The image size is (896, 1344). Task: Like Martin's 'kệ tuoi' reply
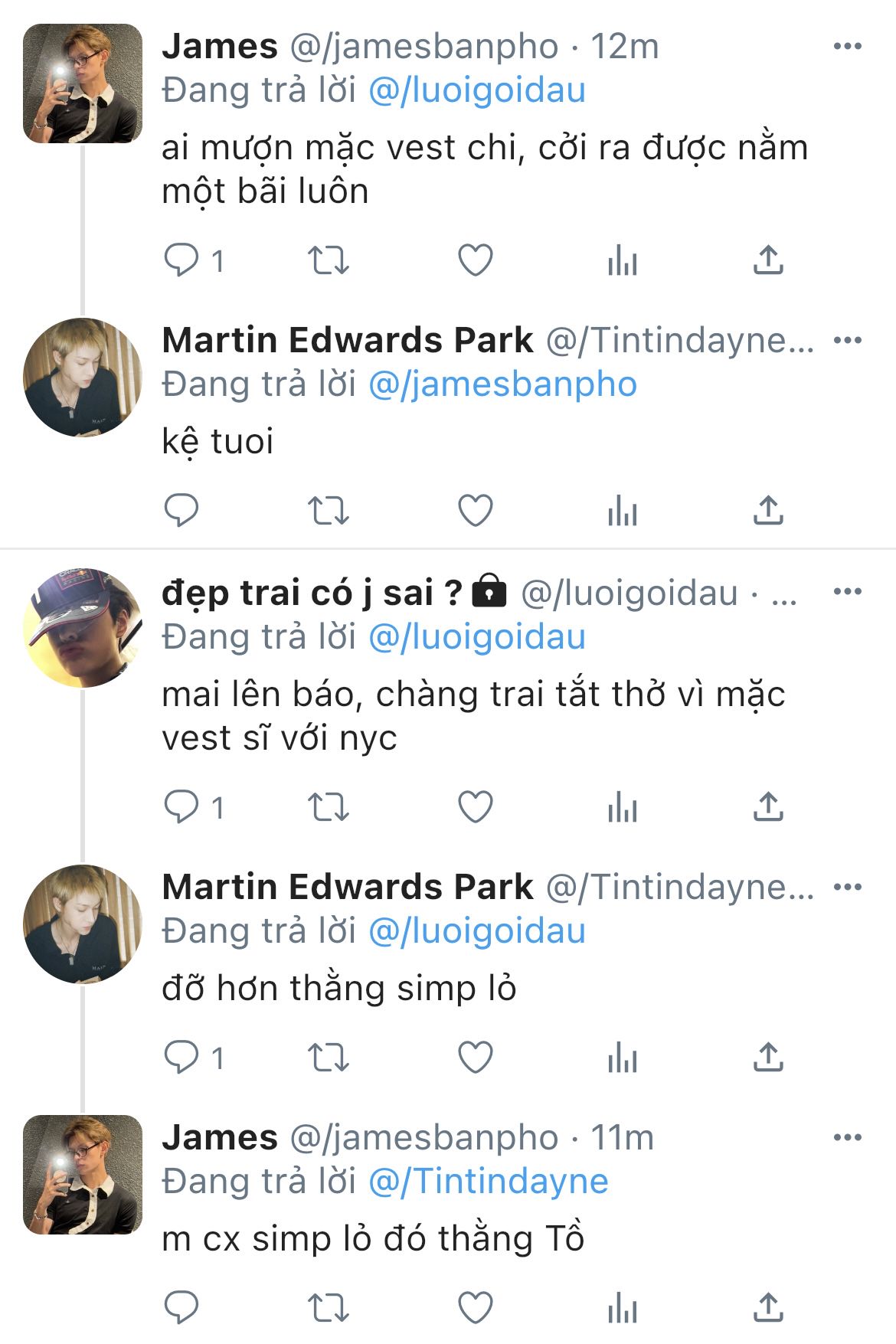(475, 510)
